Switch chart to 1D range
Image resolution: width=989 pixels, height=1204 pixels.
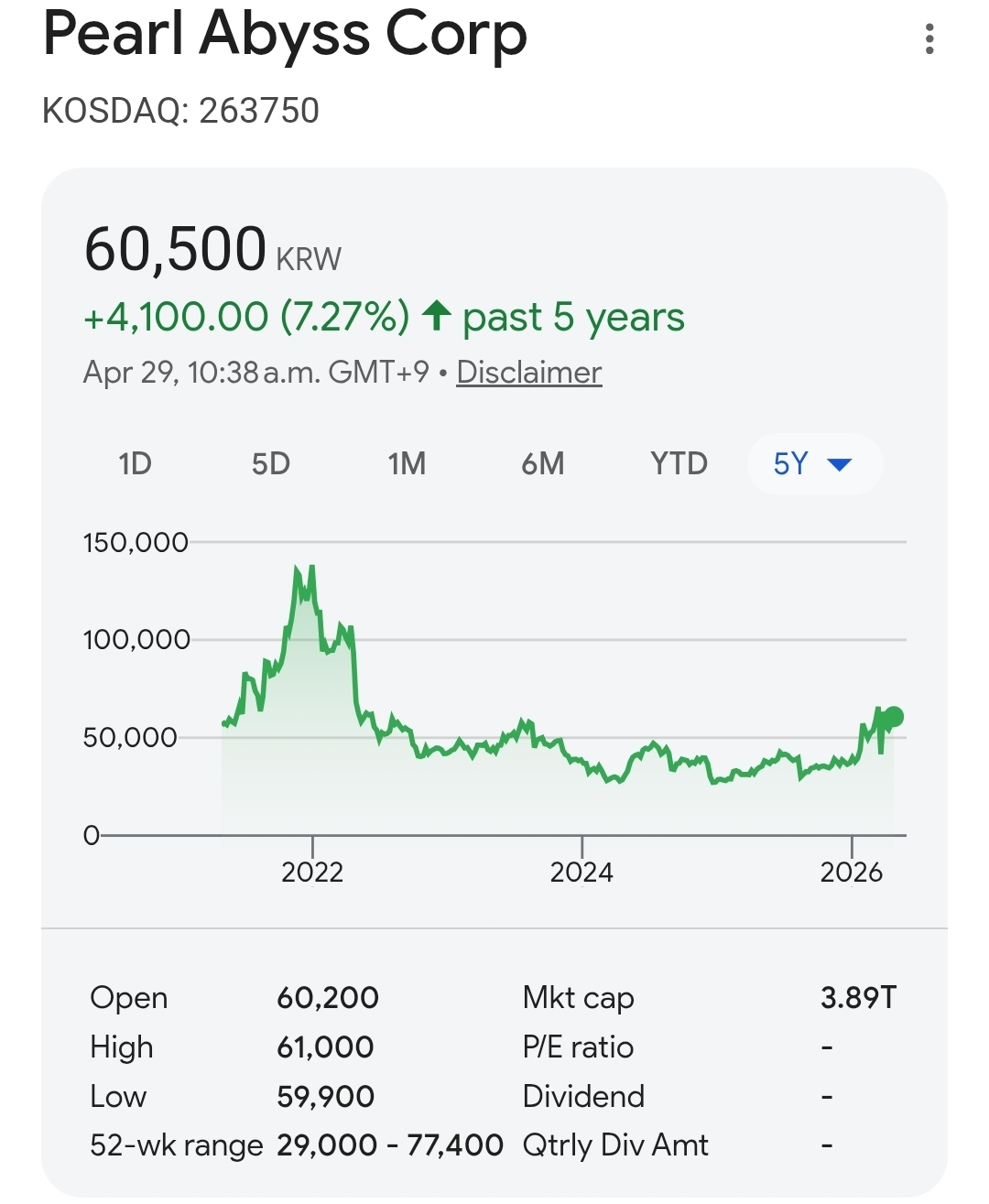click(135, 464)
